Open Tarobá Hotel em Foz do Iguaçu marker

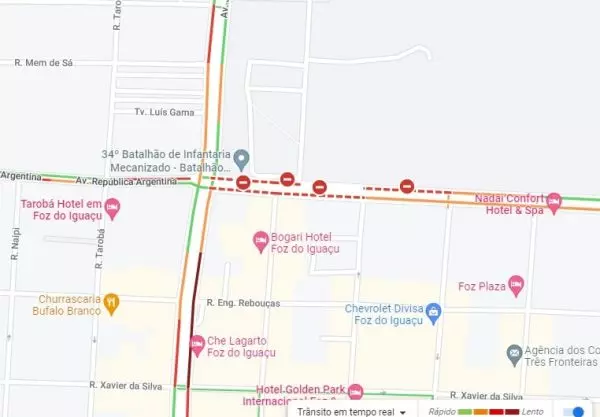112,209
